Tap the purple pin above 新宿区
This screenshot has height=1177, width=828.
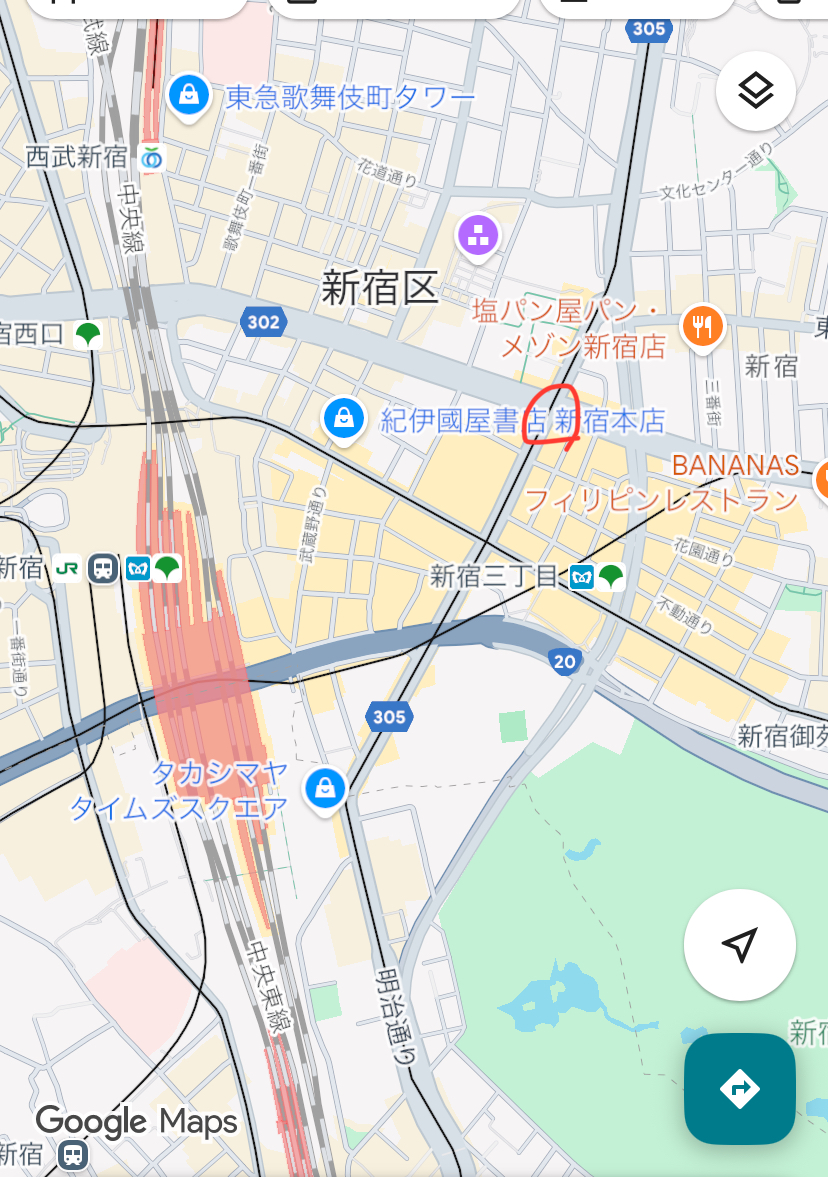478,237
